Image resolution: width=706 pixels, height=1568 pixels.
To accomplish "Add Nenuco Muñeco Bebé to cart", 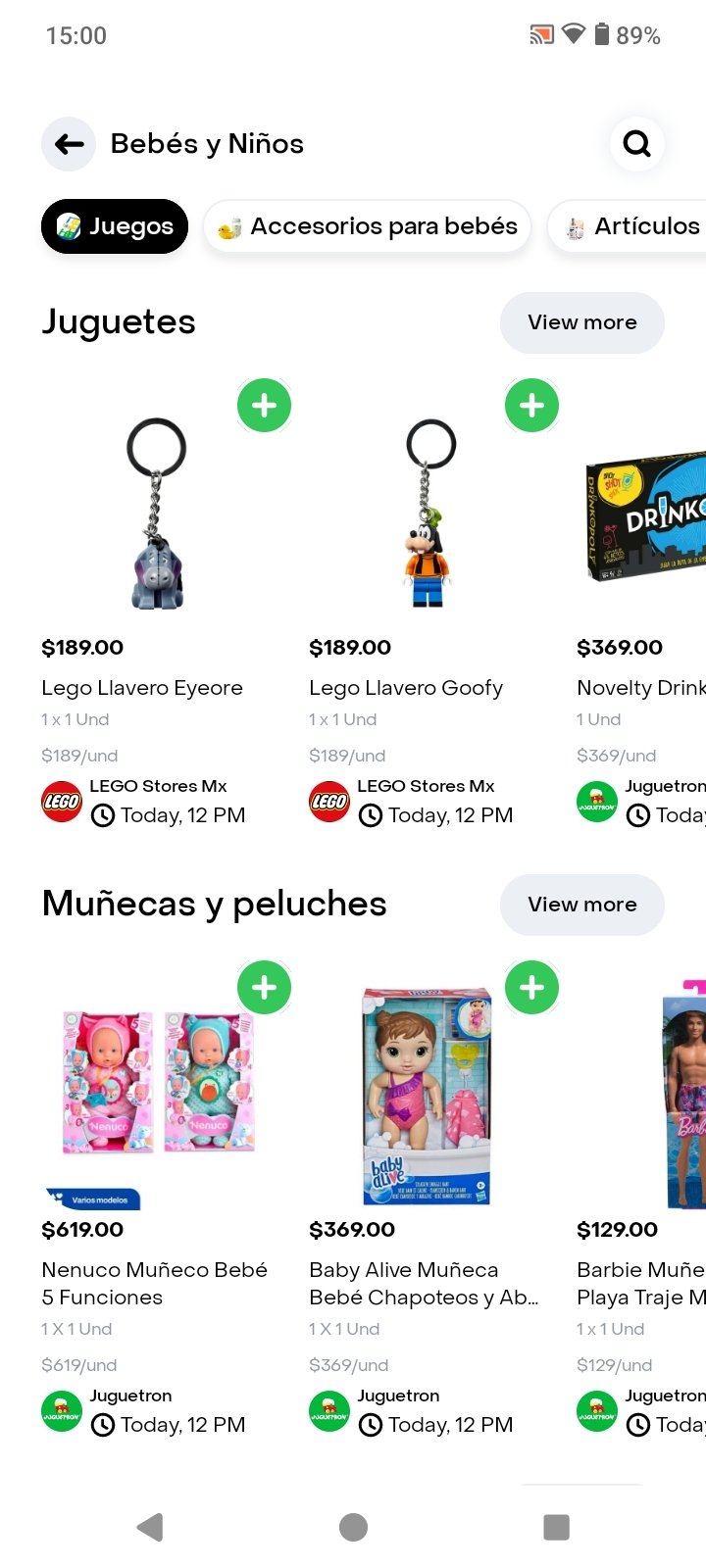I will coord(265,987).
